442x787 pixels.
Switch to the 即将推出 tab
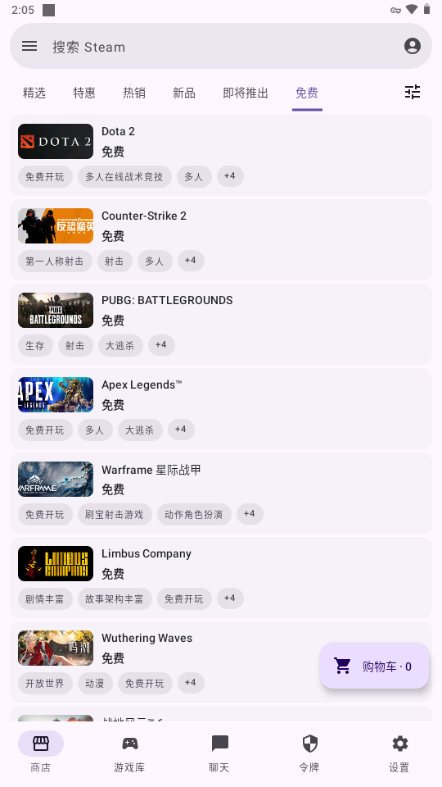tap(245, 93)
